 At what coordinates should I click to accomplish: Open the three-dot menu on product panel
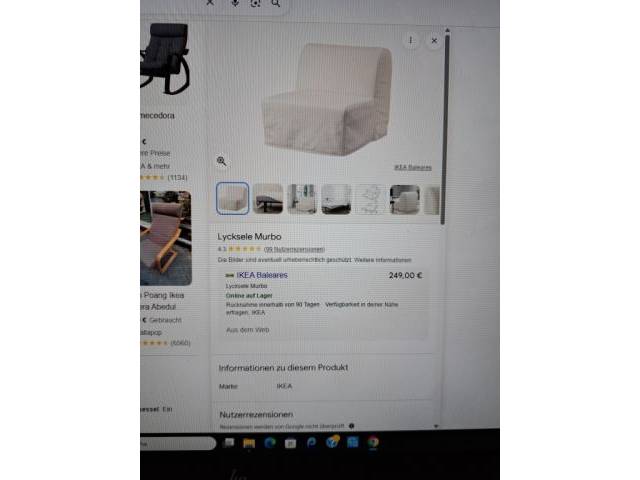click(x=410, y=41)
